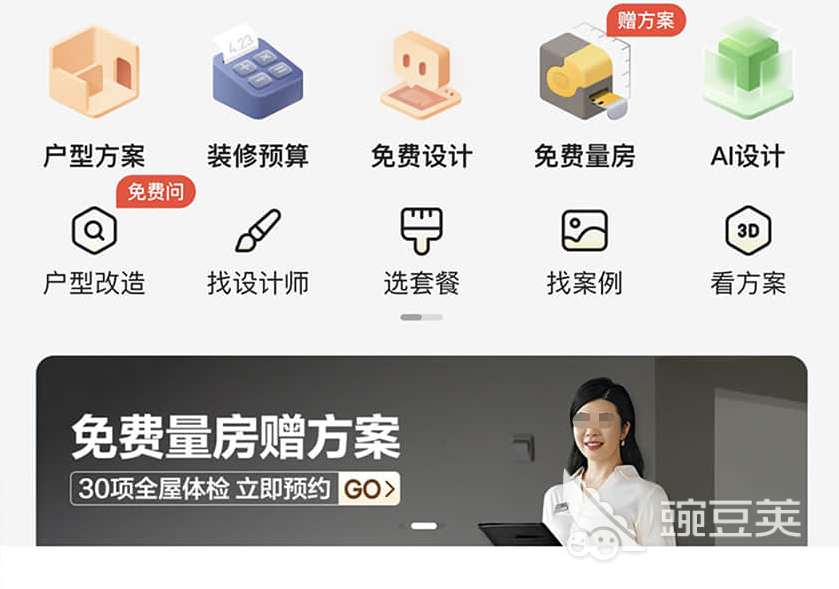
Task: Tap the 立即预约 GO button
Action: point(370,489)
